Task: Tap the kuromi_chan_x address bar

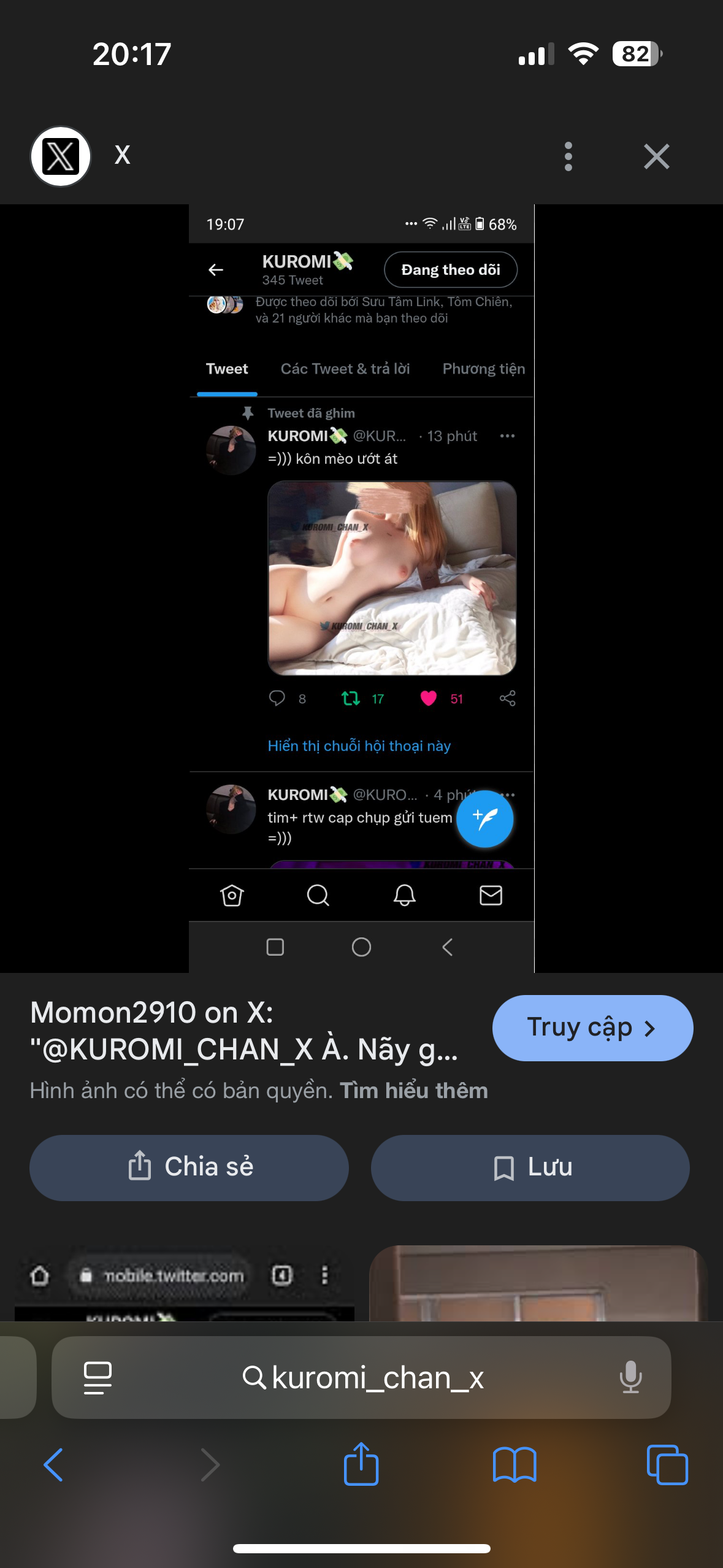Action: [x=377, y=1378]
